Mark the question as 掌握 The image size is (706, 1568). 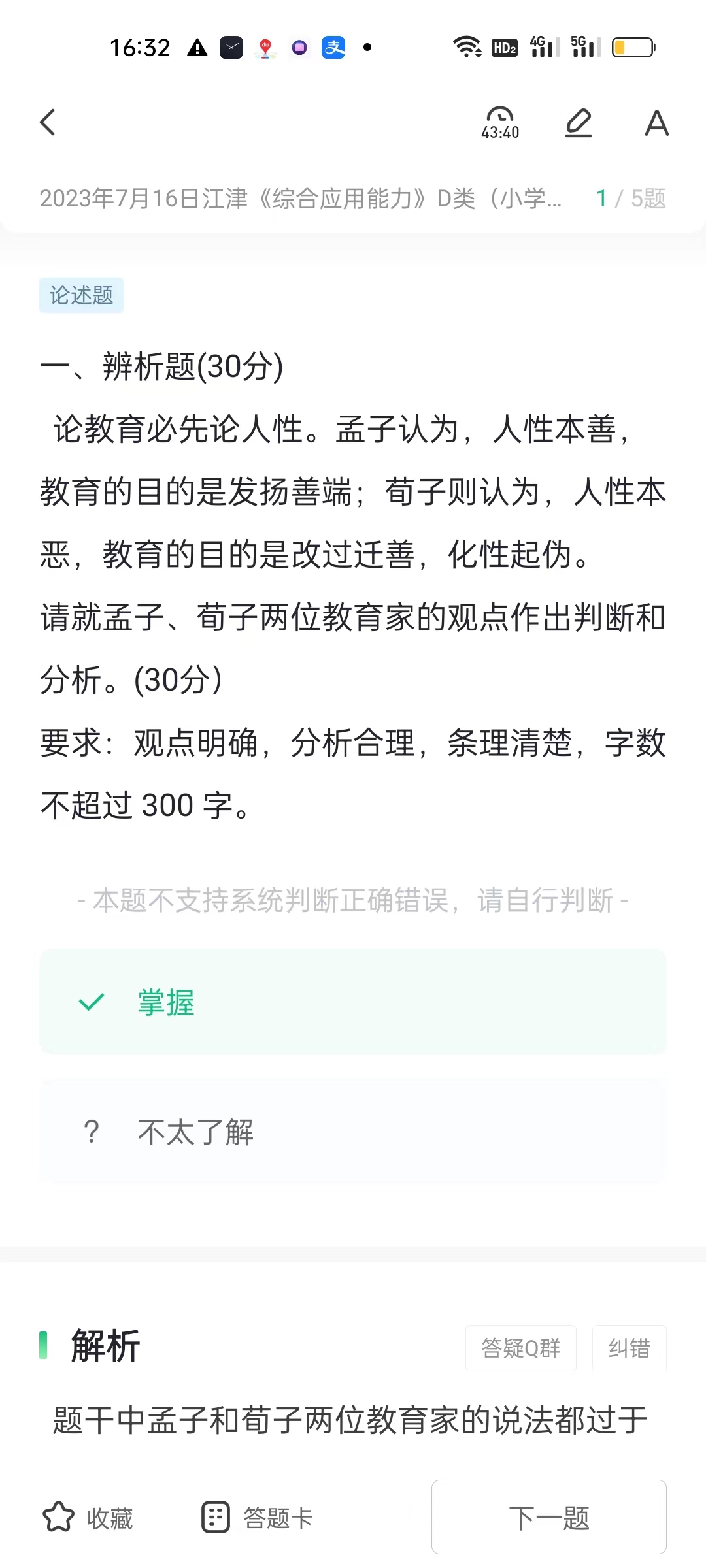(353, 1002)
